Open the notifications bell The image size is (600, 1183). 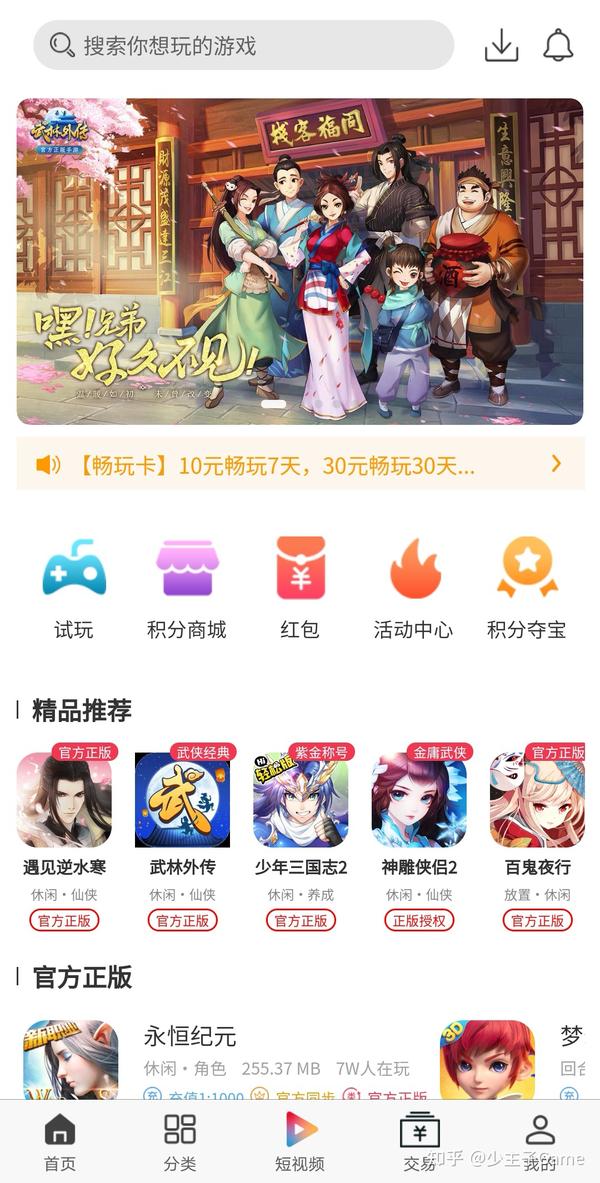(x=558, y=46)
